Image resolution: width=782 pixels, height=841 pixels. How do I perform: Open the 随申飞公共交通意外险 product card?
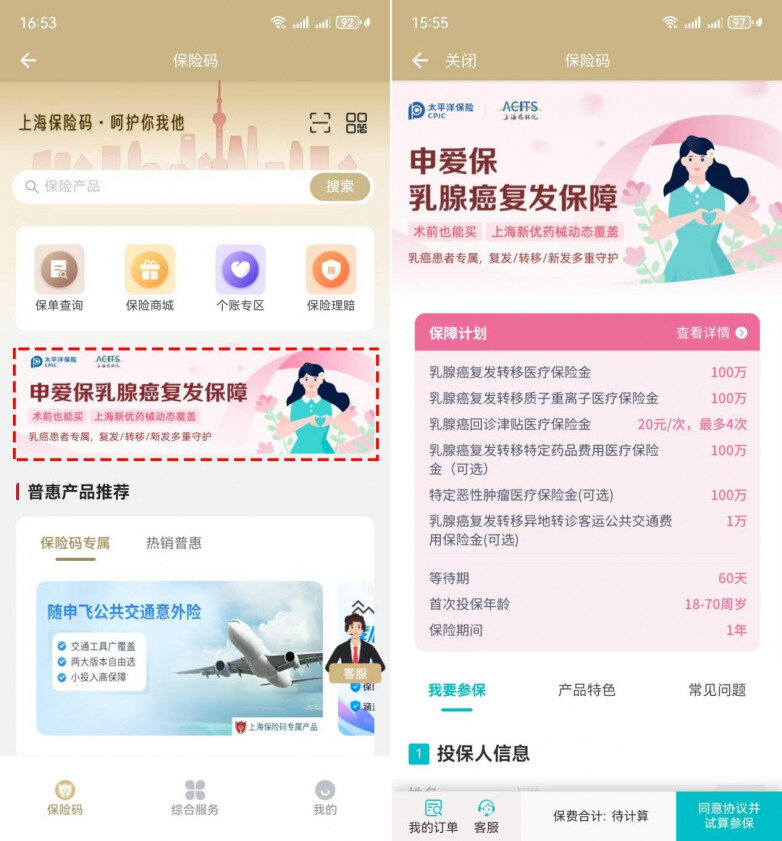point(180,657)
